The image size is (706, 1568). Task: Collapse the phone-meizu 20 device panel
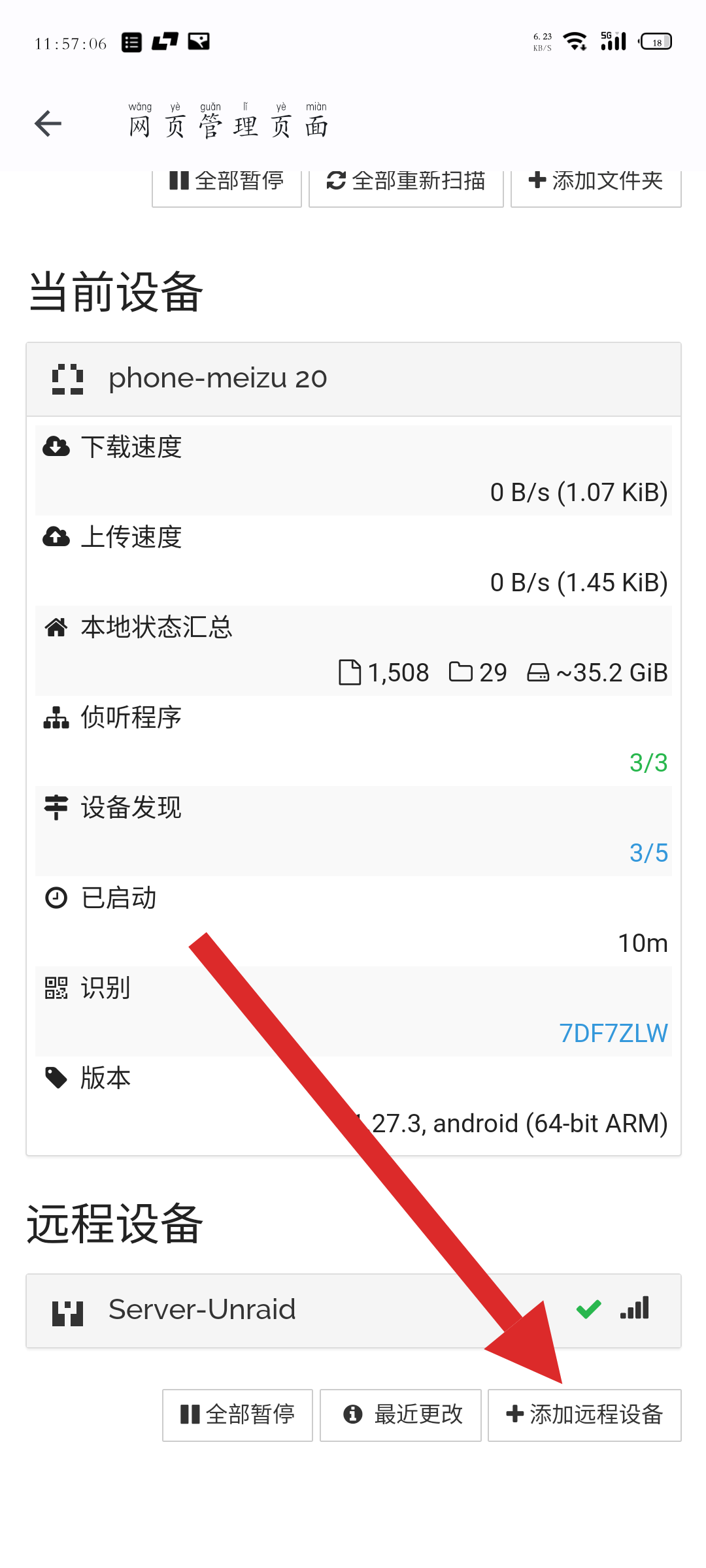click(353, 379)
